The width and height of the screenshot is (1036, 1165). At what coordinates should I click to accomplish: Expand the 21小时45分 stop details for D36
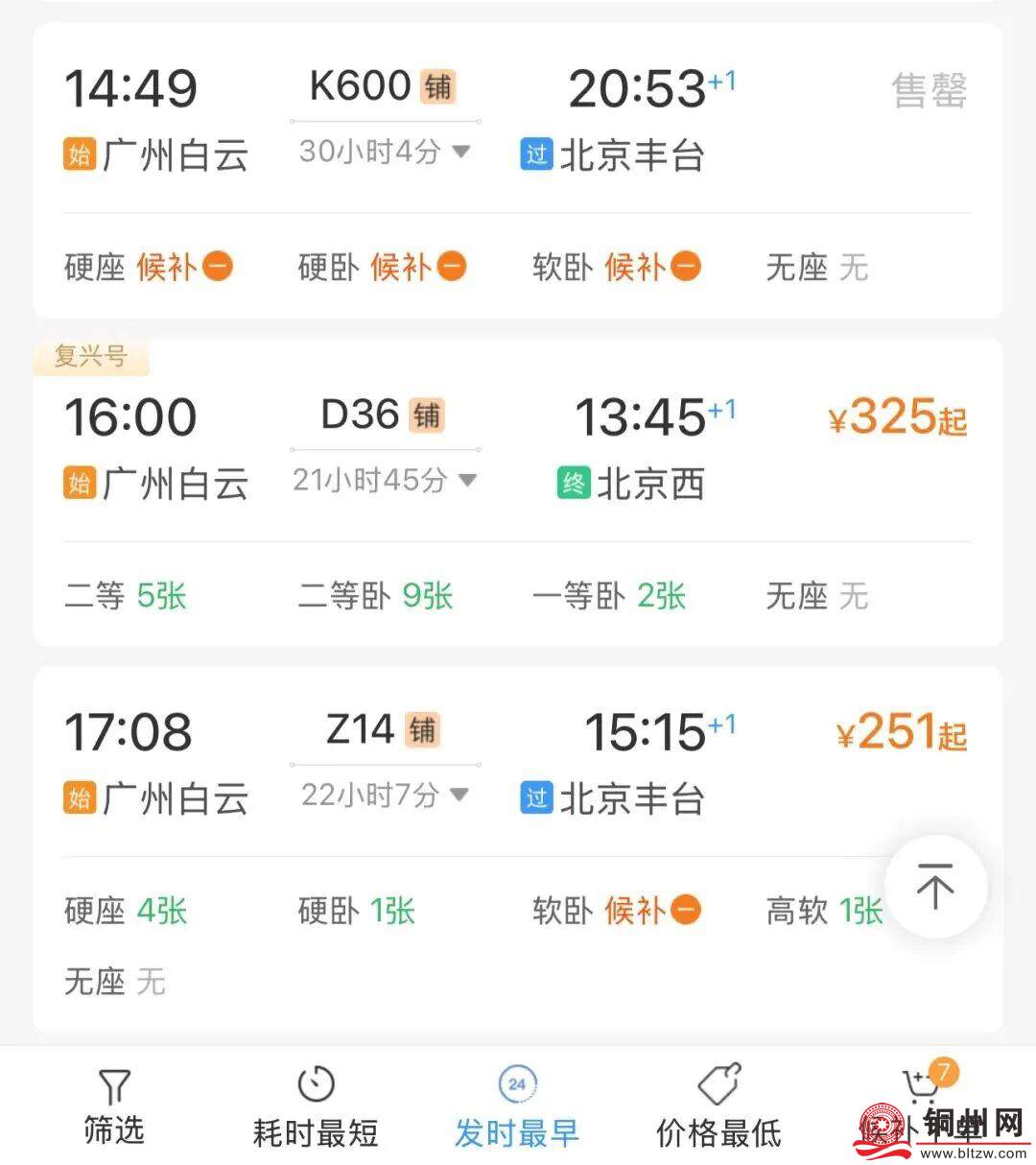click(x=384, y=479)
